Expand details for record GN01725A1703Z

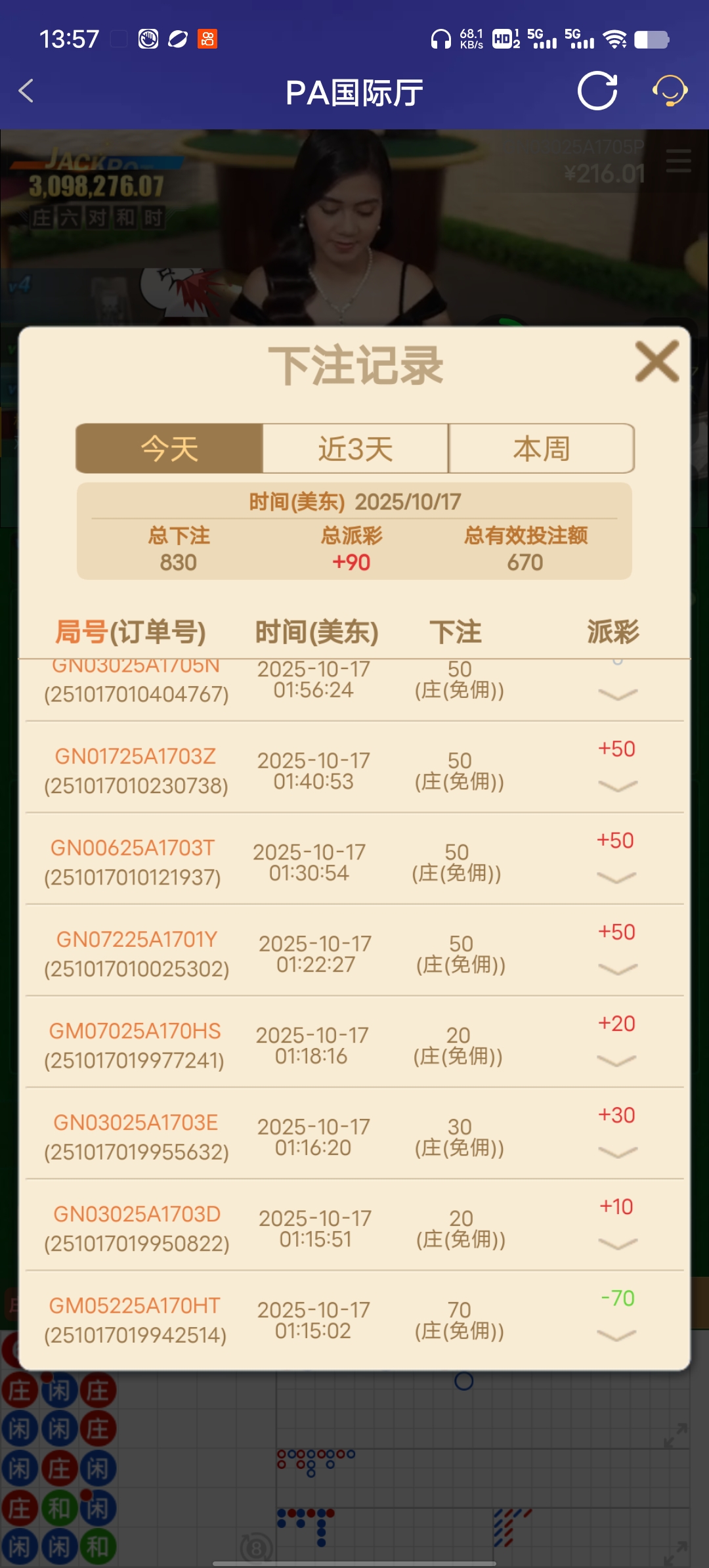[616, 785]
